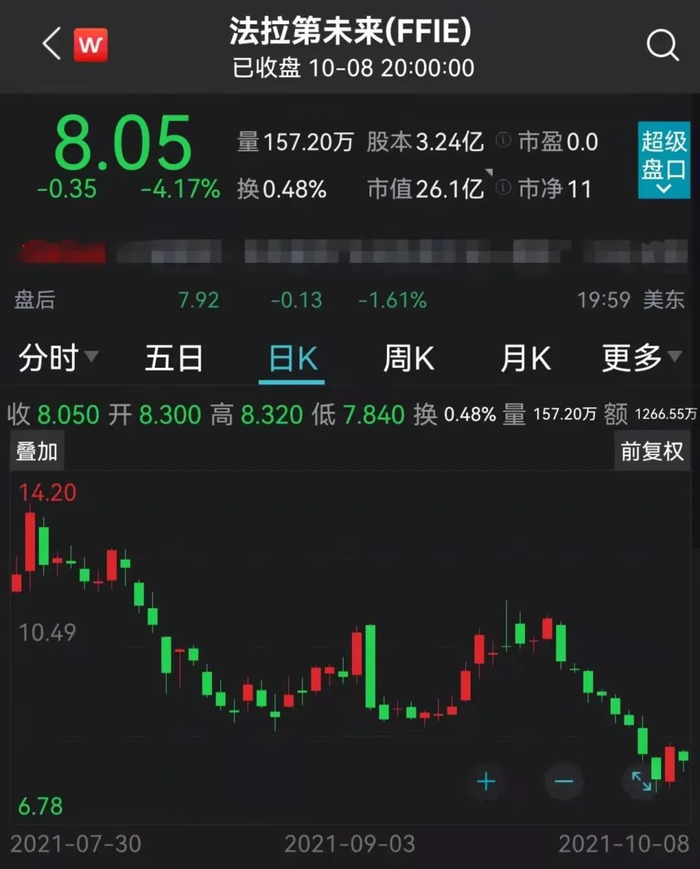Zoom out the K-line chart with minus
The height and width of the screenshot is (869, 700).
point(564,781)
